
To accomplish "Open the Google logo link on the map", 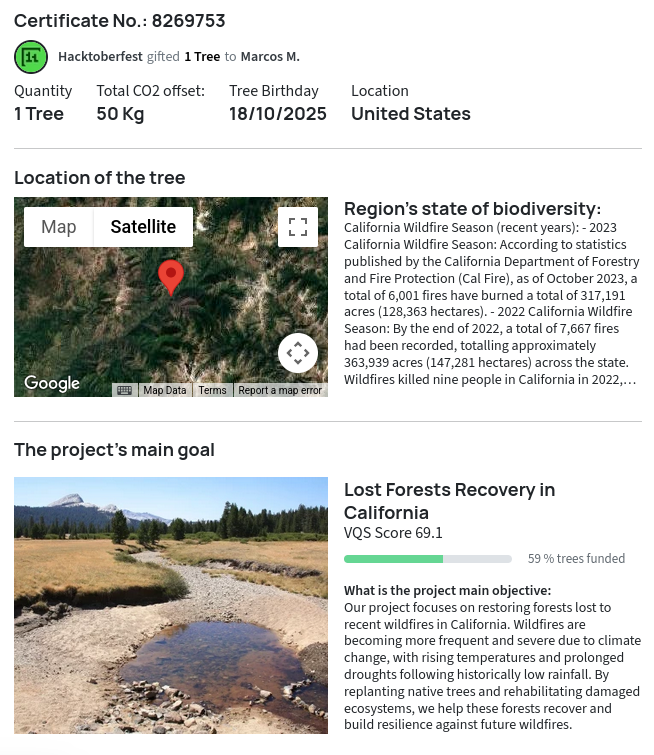I will (x=52, y=383).
